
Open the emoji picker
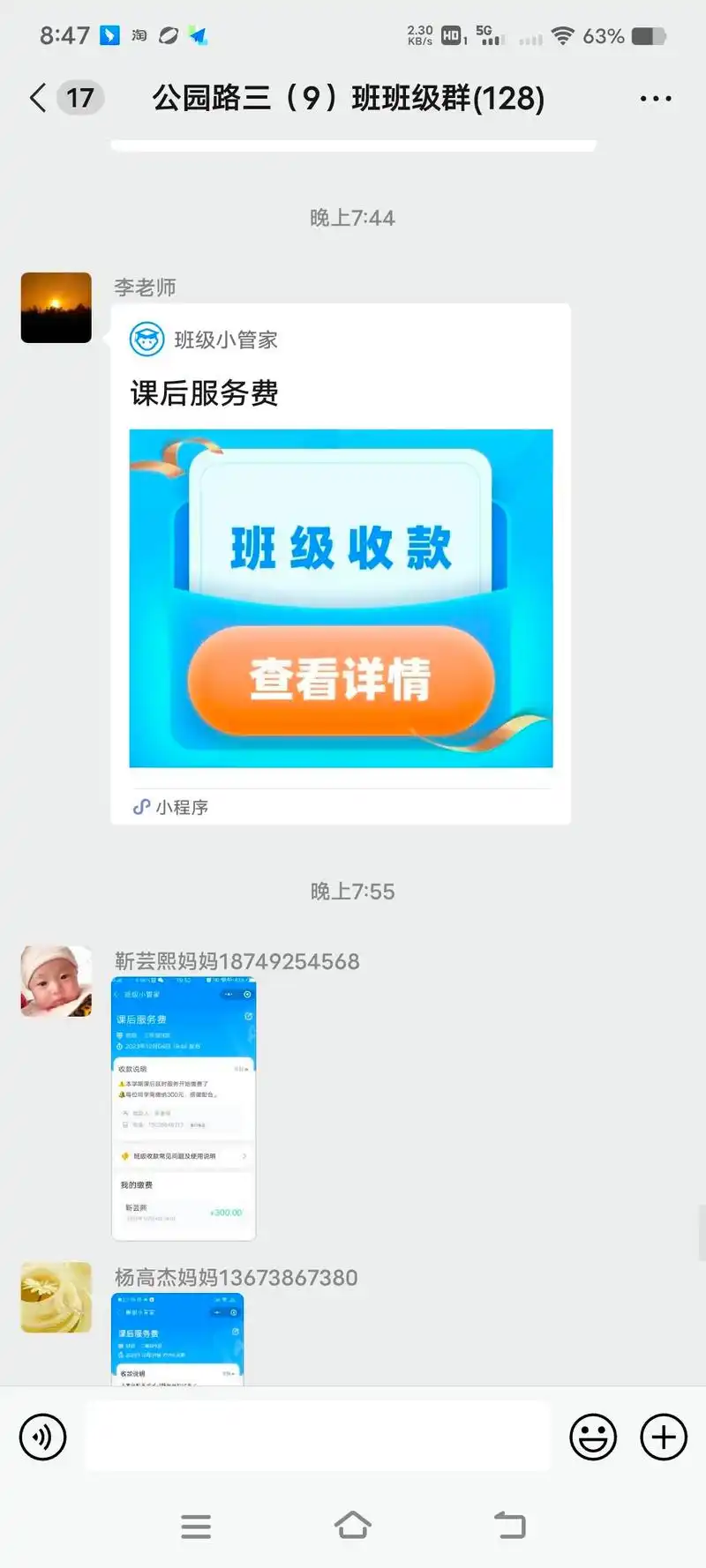[x=593, y=1437]
